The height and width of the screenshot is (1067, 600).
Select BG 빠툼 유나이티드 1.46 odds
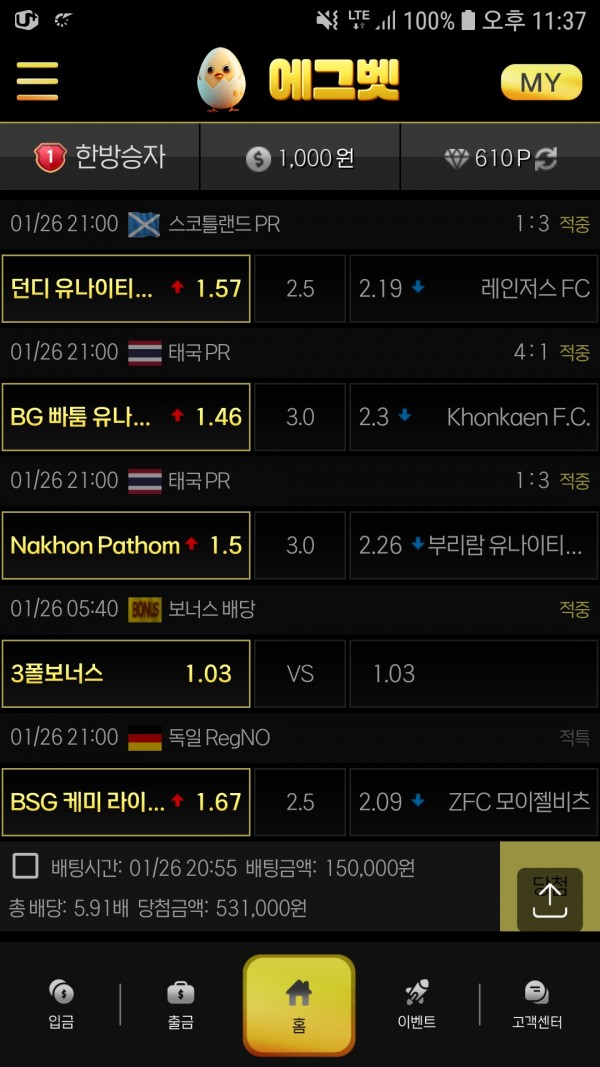pos(126,417)
